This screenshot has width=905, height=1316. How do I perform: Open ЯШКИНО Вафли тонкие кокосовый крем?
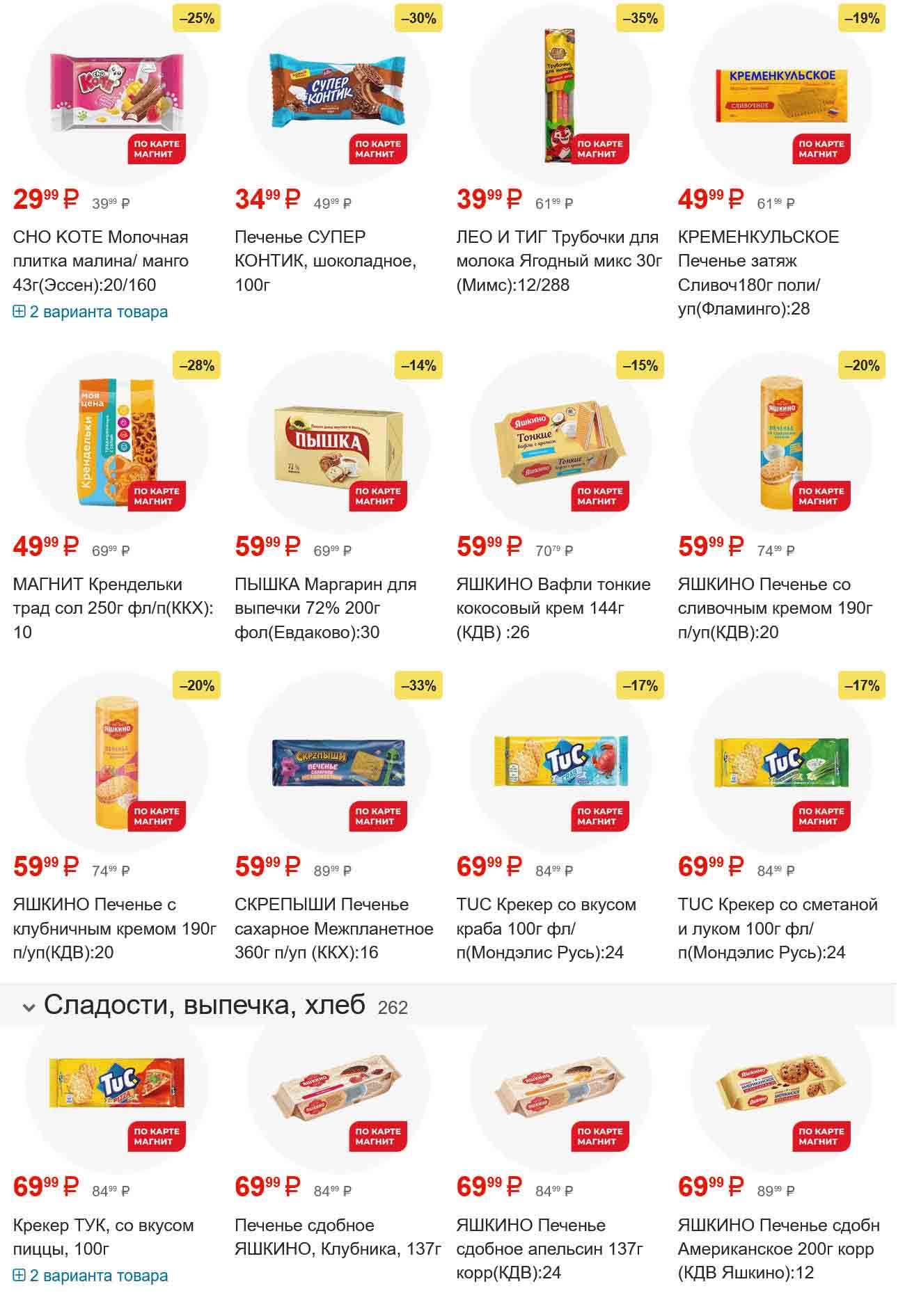(553, 608)
